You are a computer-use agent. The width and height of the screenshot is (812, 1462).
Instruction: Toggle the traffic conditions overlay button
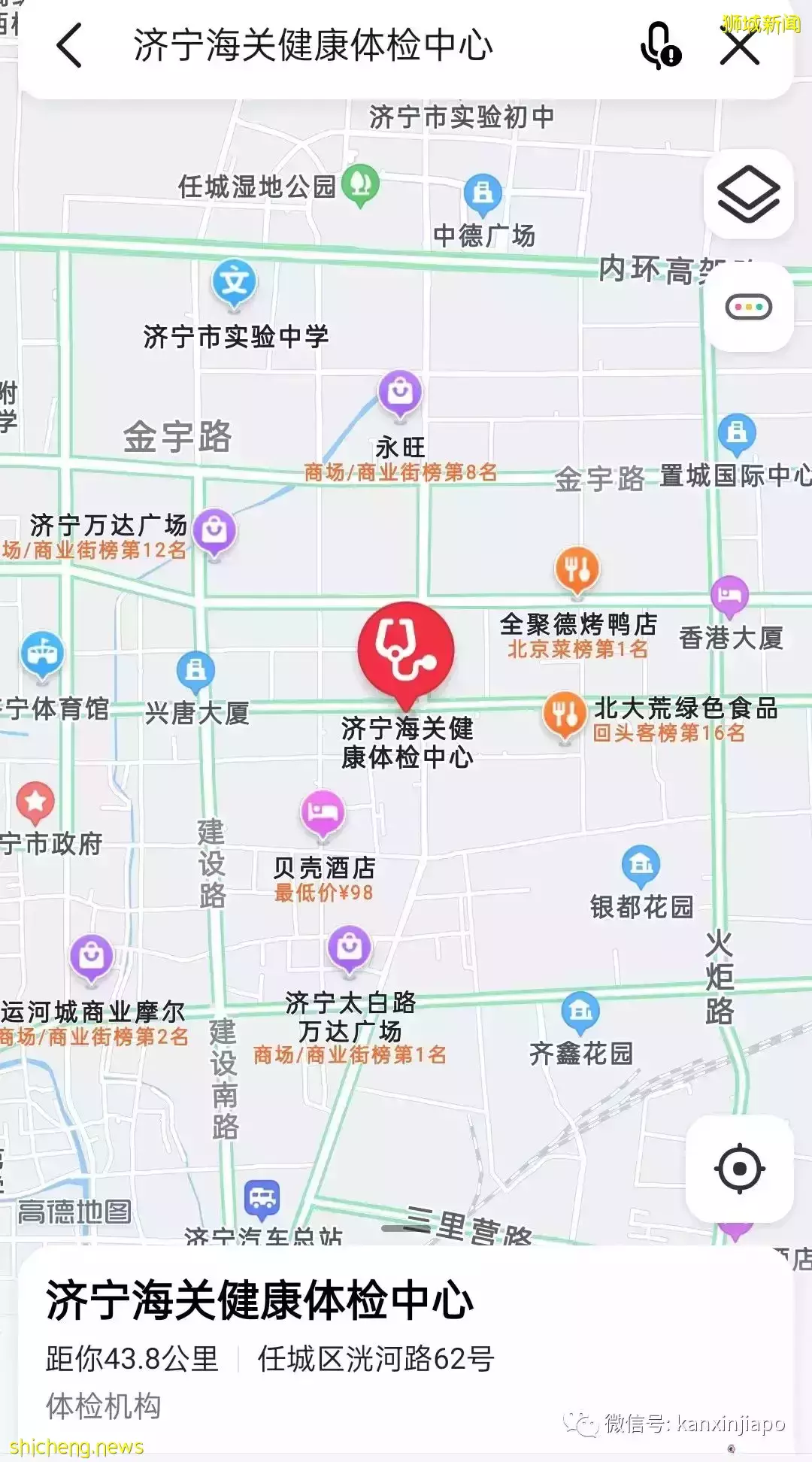[747, 306]
